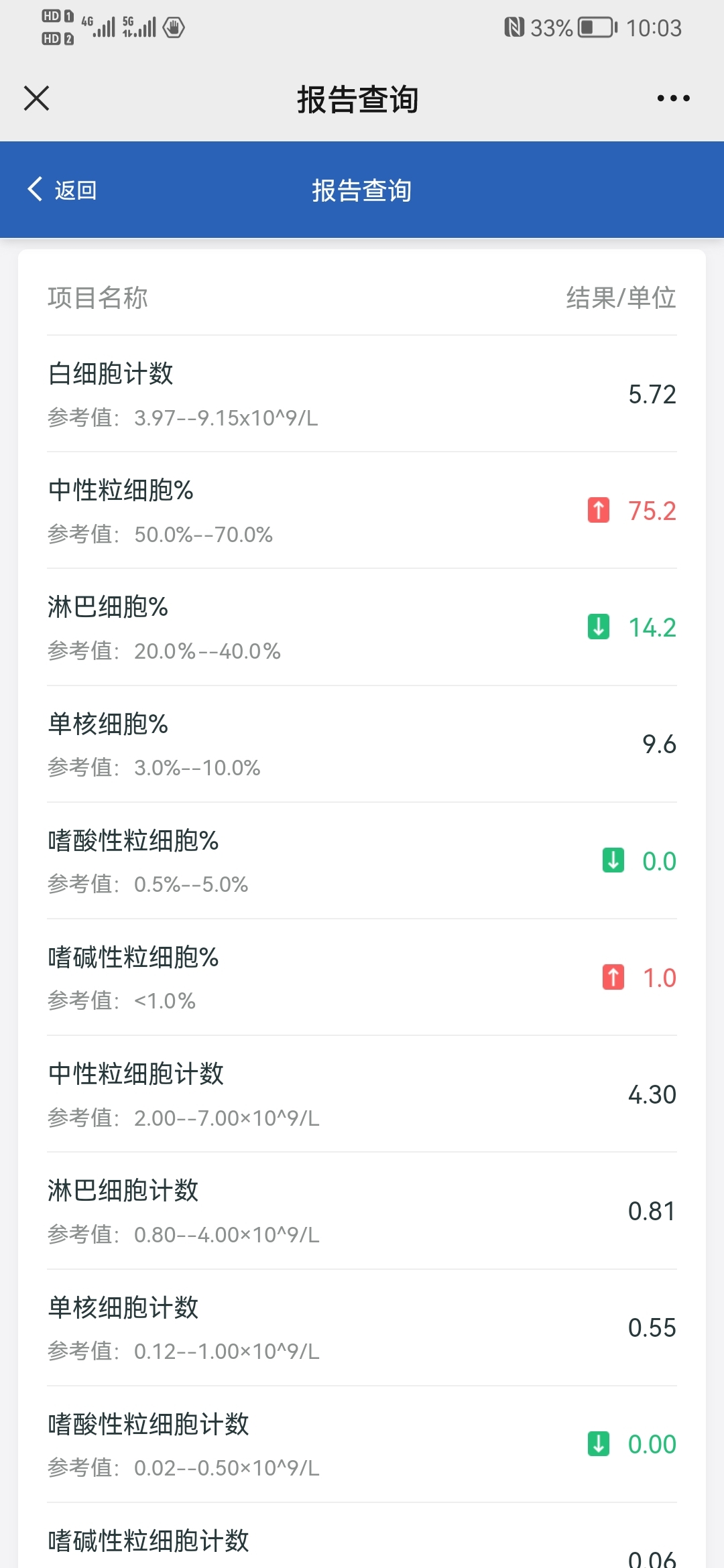
Task: Open the three-dot overflow menu
Action: pyautogui.click(x=673, y=98)
